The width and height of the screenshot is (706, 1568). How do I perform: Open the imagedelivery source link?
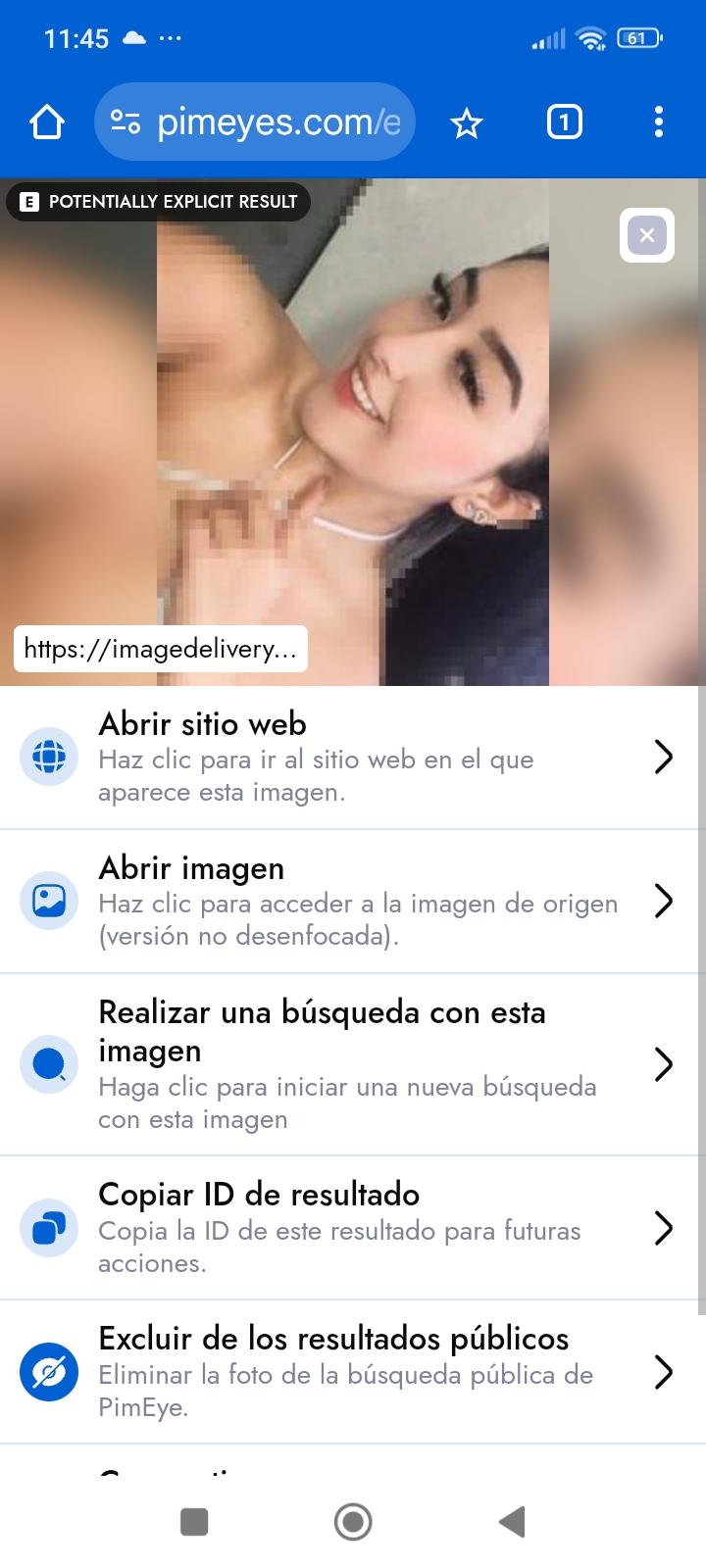click(161, 649)
